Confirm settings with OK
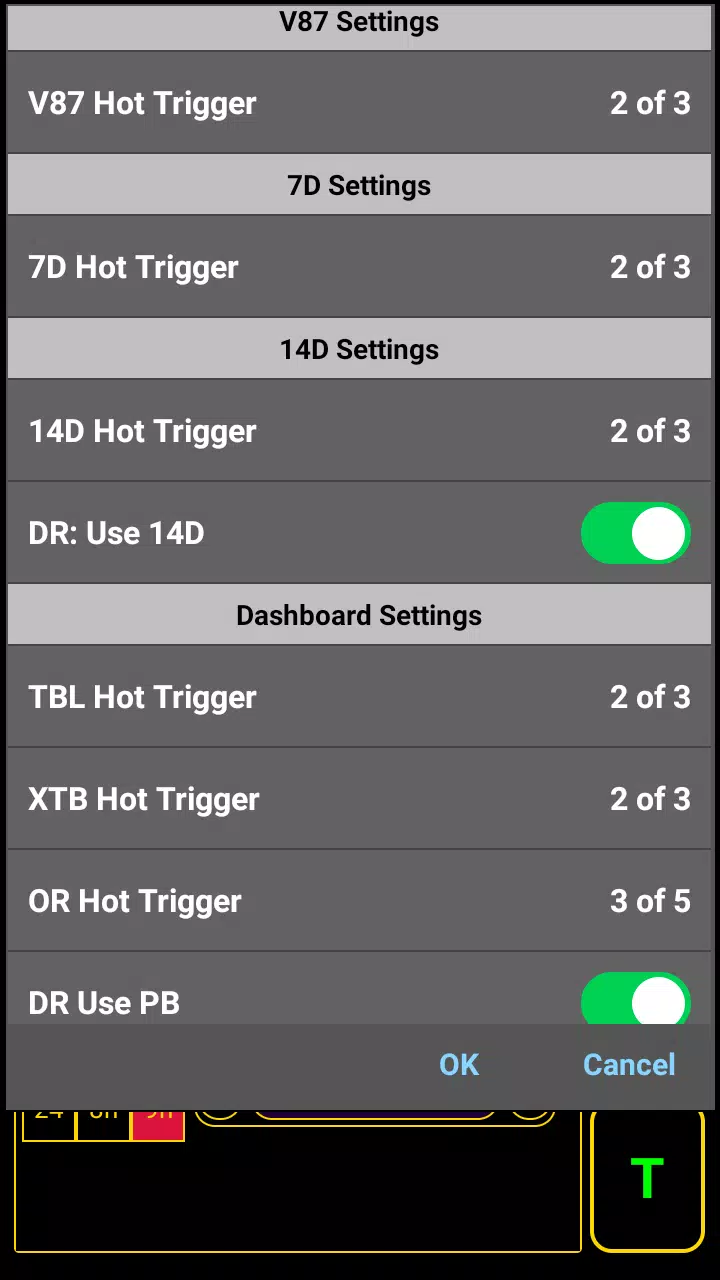This screenshot has width=720, height=1280. pyautogui.click(x=459, y=1065)
